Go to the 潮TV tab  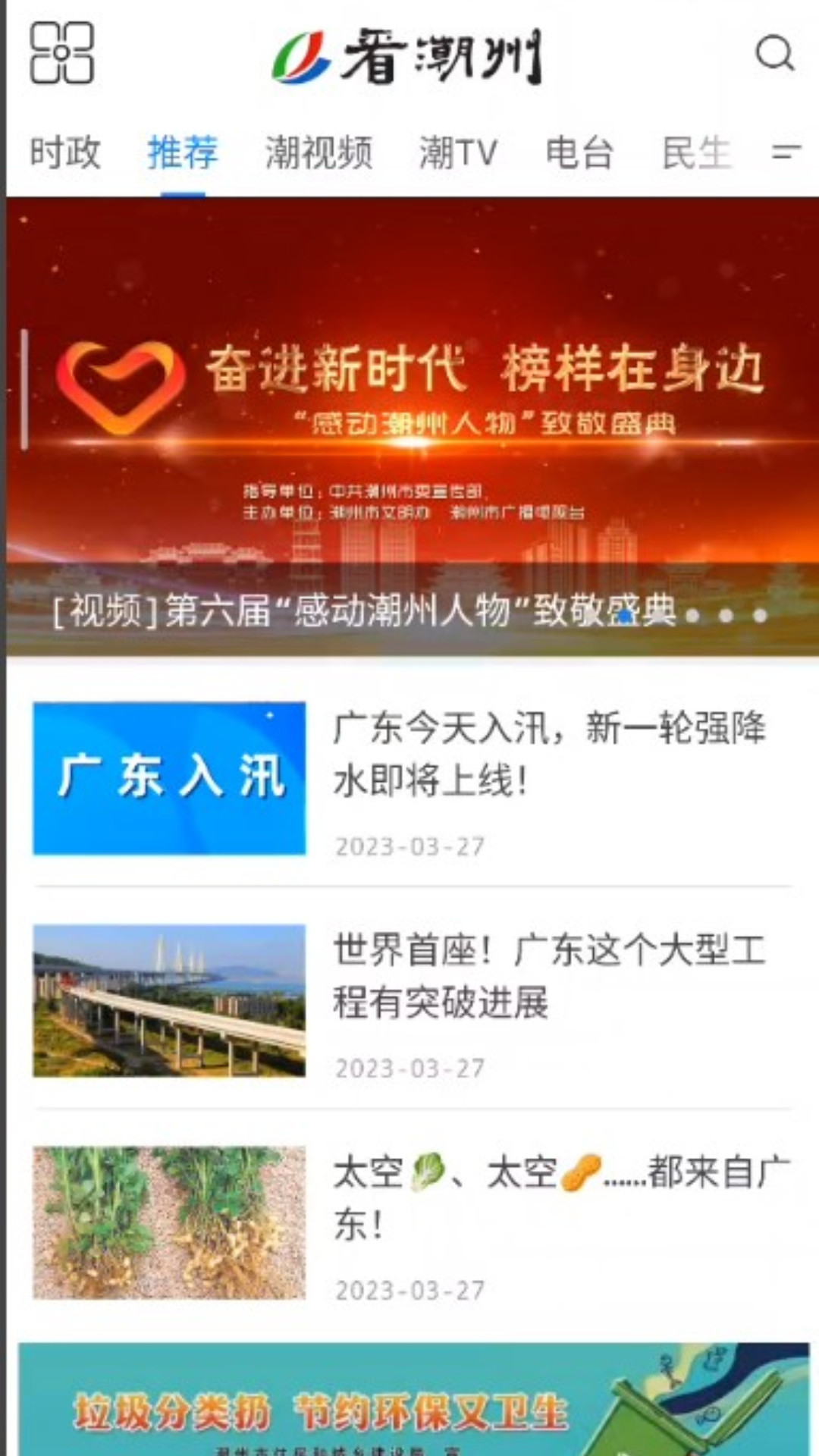pyautogui.click(x=458, y=152)
